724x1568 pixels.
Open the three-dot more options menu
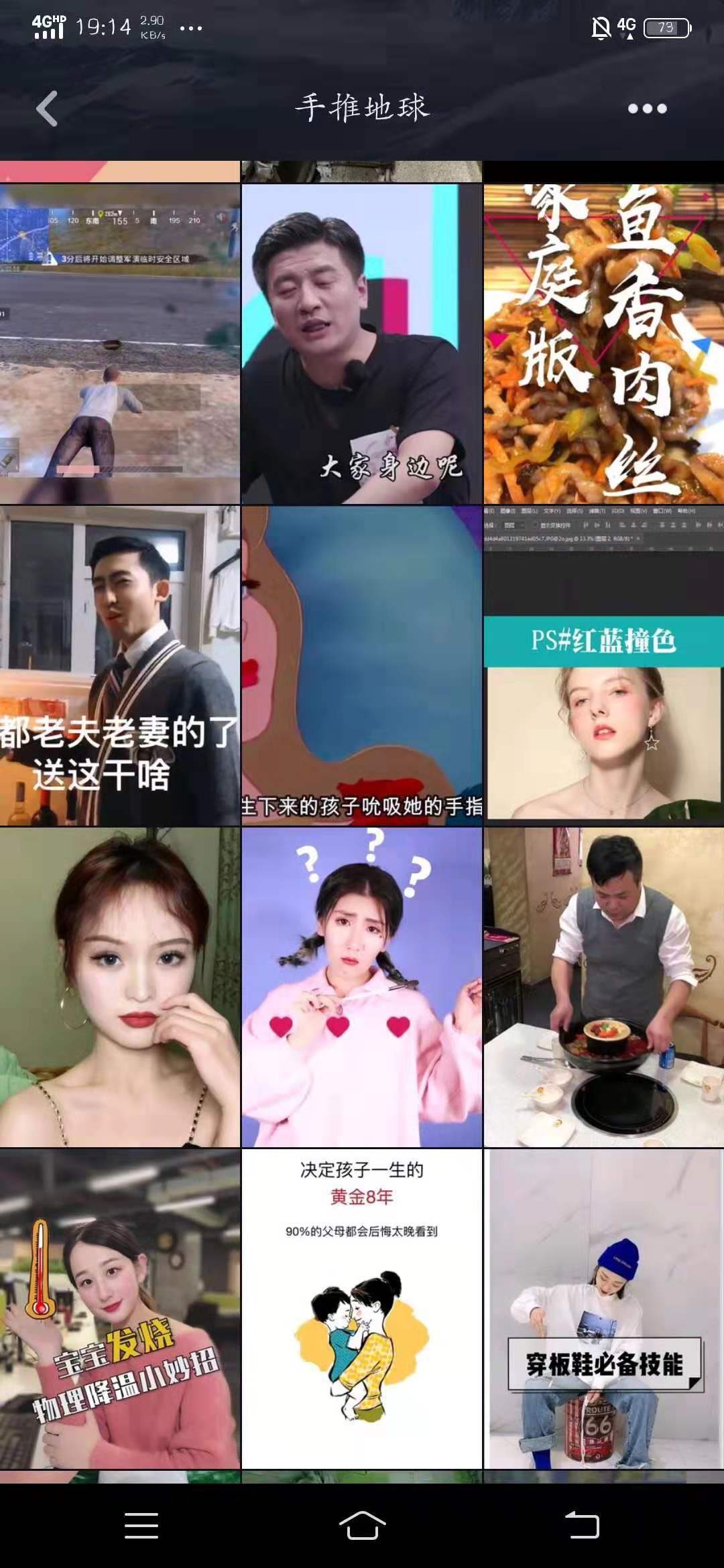647,109
